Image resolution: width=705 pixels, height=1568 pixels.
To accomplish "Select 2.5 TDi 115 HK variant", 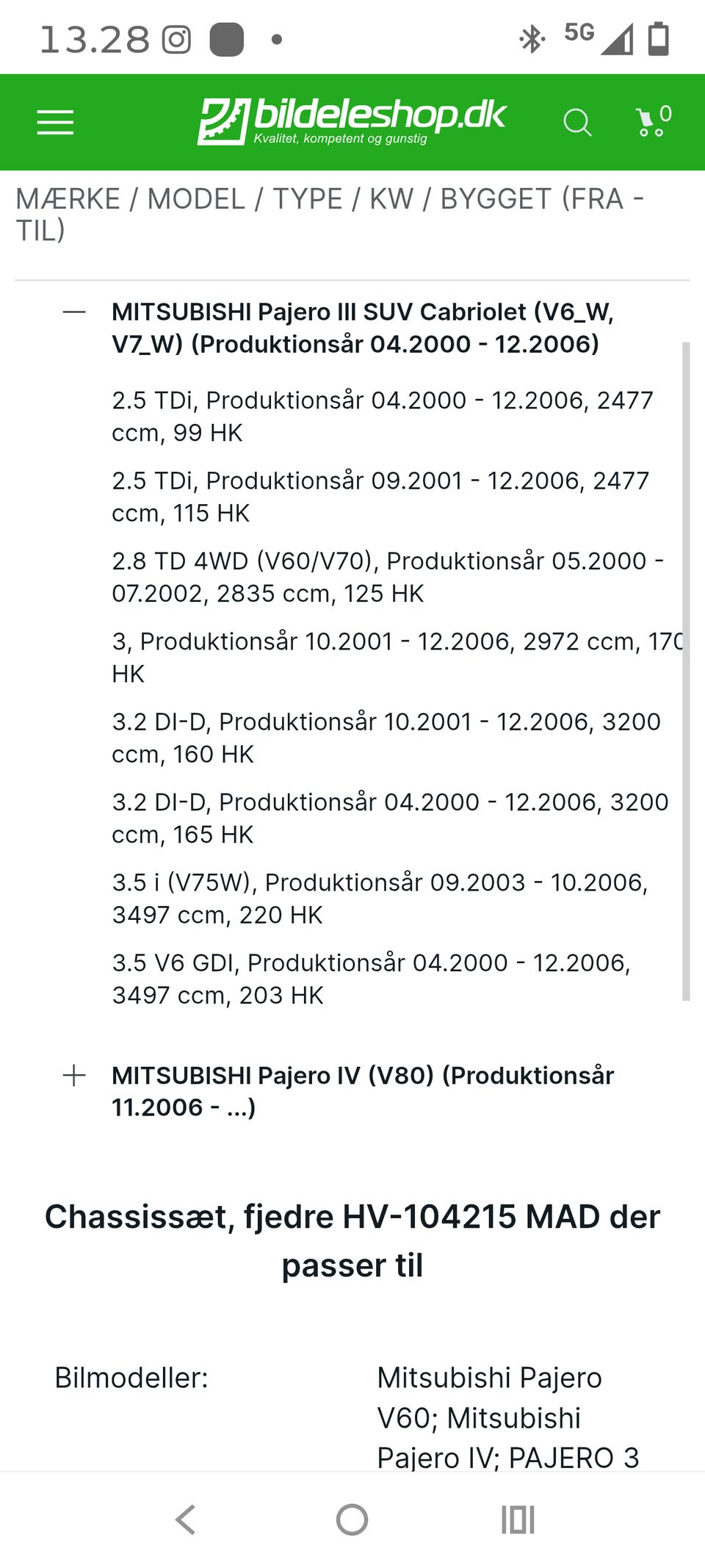I will click(380, 497).
